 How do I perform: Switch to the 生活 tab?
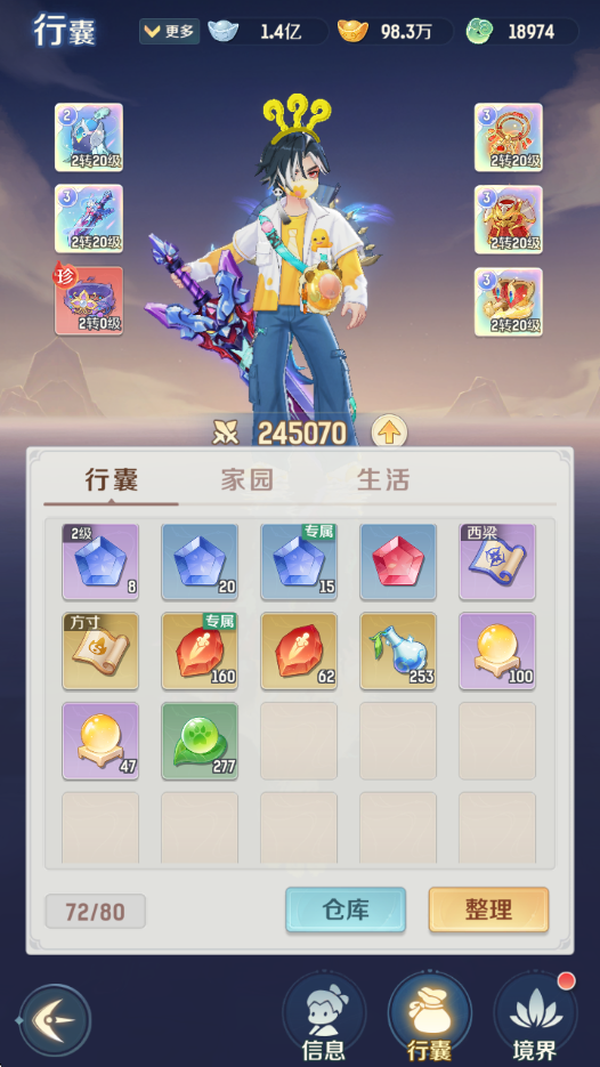(x=383, y=479)
